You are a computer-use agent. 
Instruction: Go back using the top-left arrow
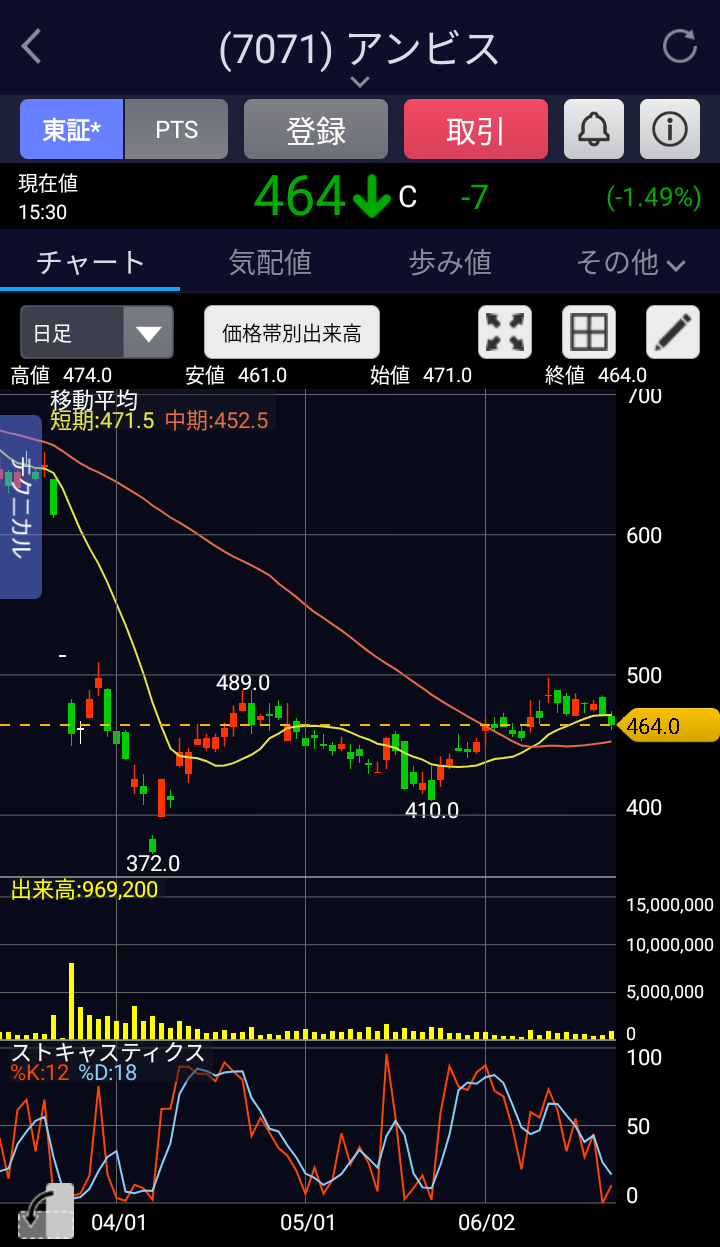coord(32,47)
